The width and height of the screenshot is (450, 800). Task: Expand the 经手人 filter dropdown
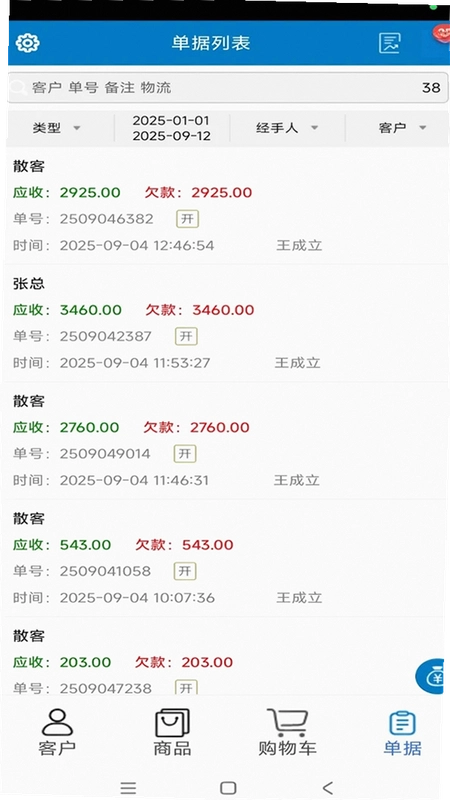pyautogui.click(x=287, y=128)
